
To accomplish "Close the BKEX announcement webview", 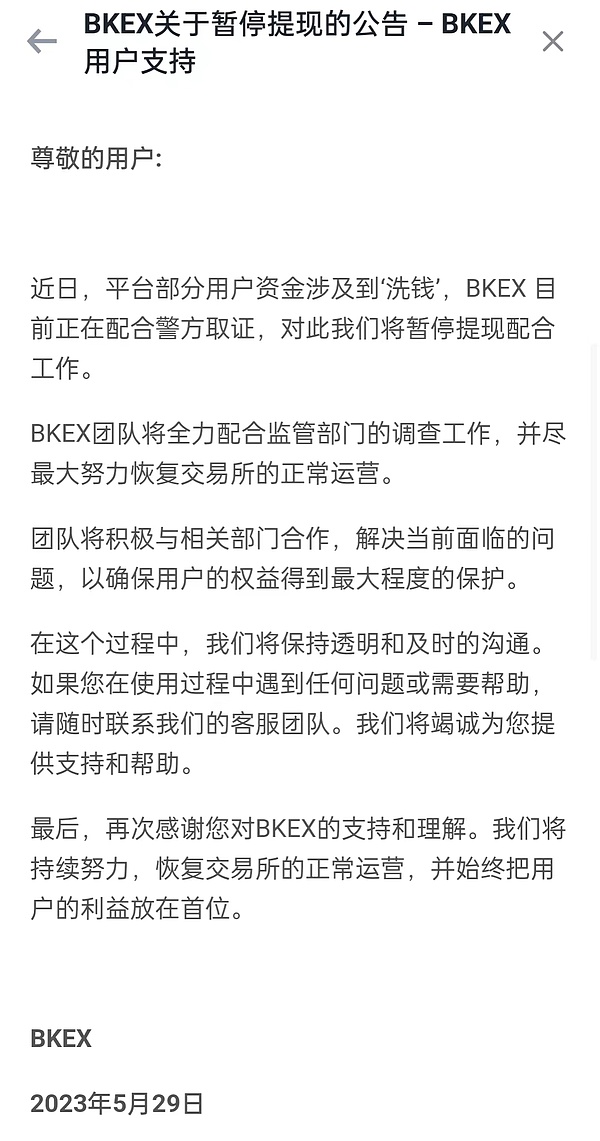I will [553, 41].
